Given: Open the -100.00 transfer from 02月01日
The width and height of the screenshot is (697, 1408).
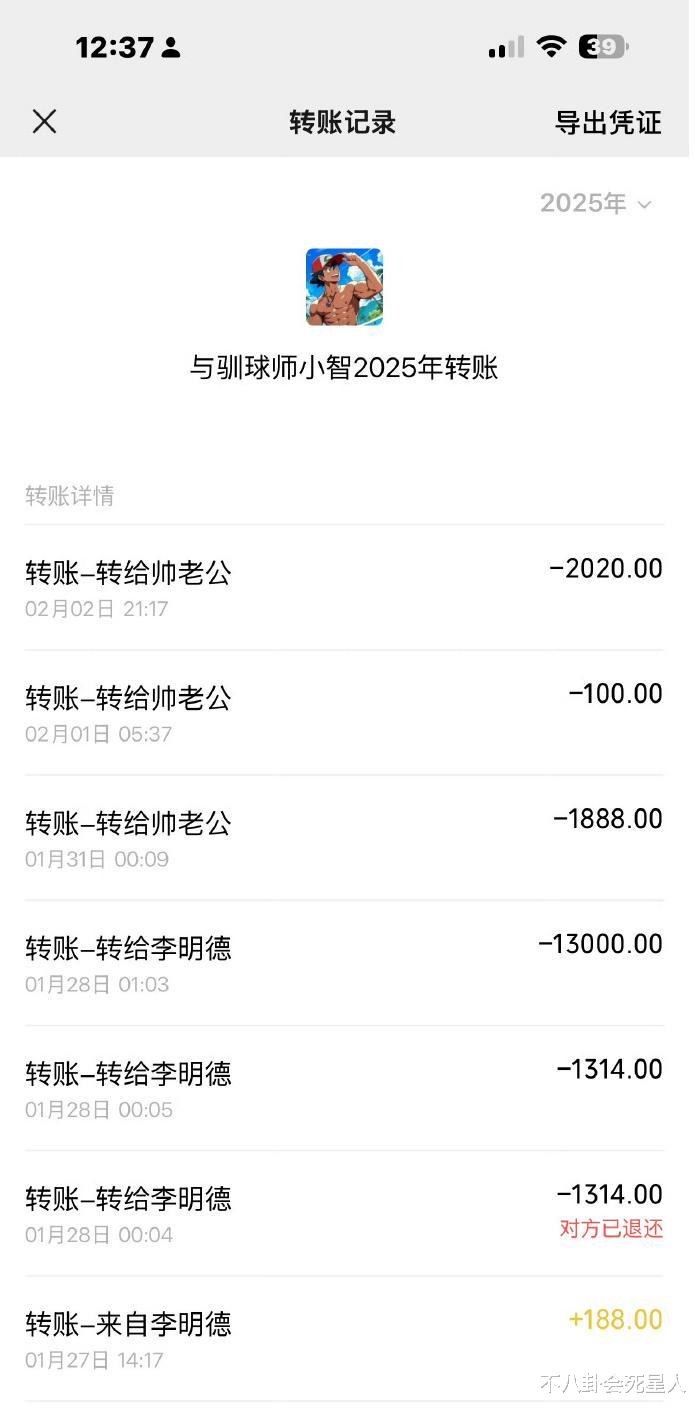Looking at the screenshot, I should (x=344, y=713).
